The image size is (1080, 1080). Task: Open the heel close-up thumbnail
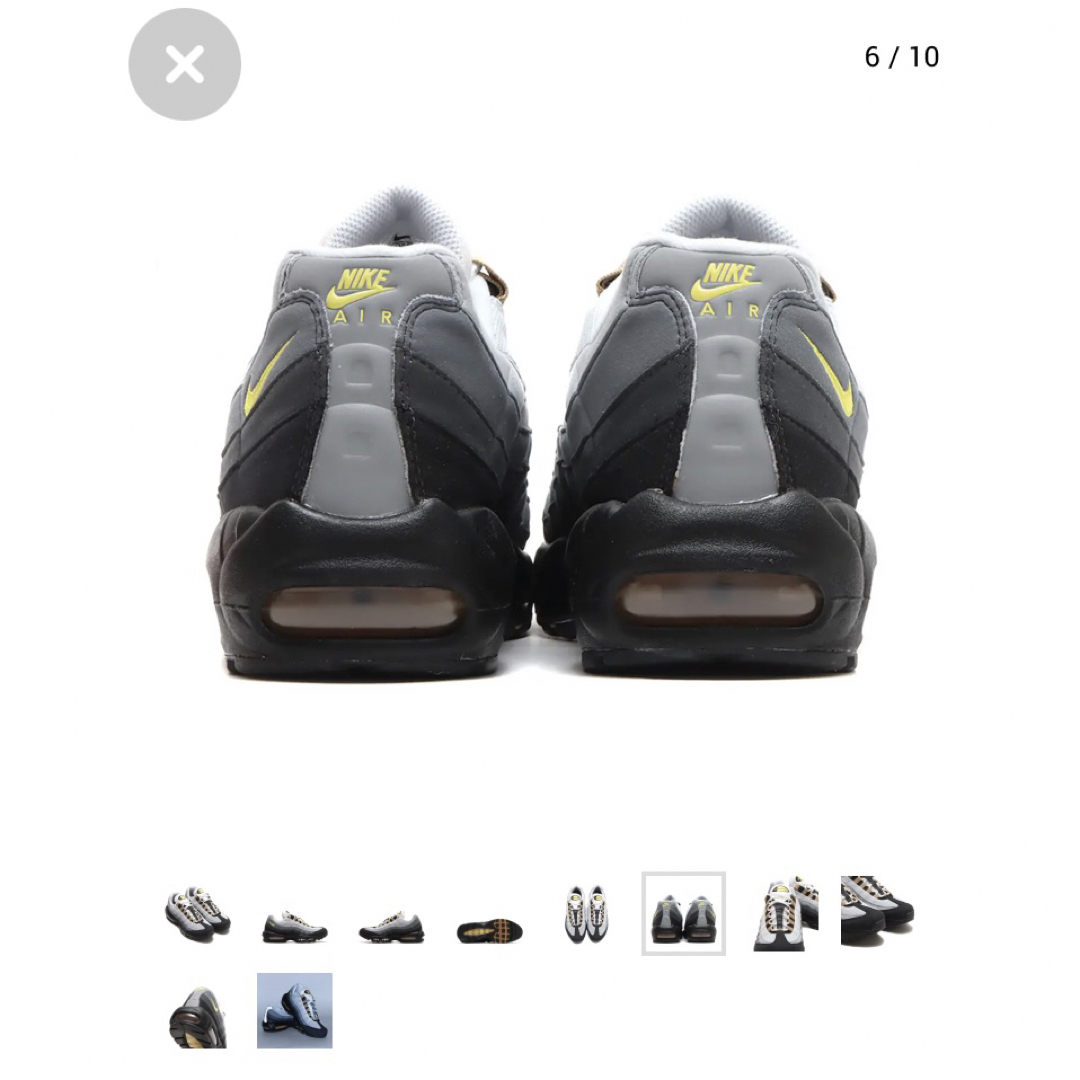pyautogui.click(x=198, y=1014)
